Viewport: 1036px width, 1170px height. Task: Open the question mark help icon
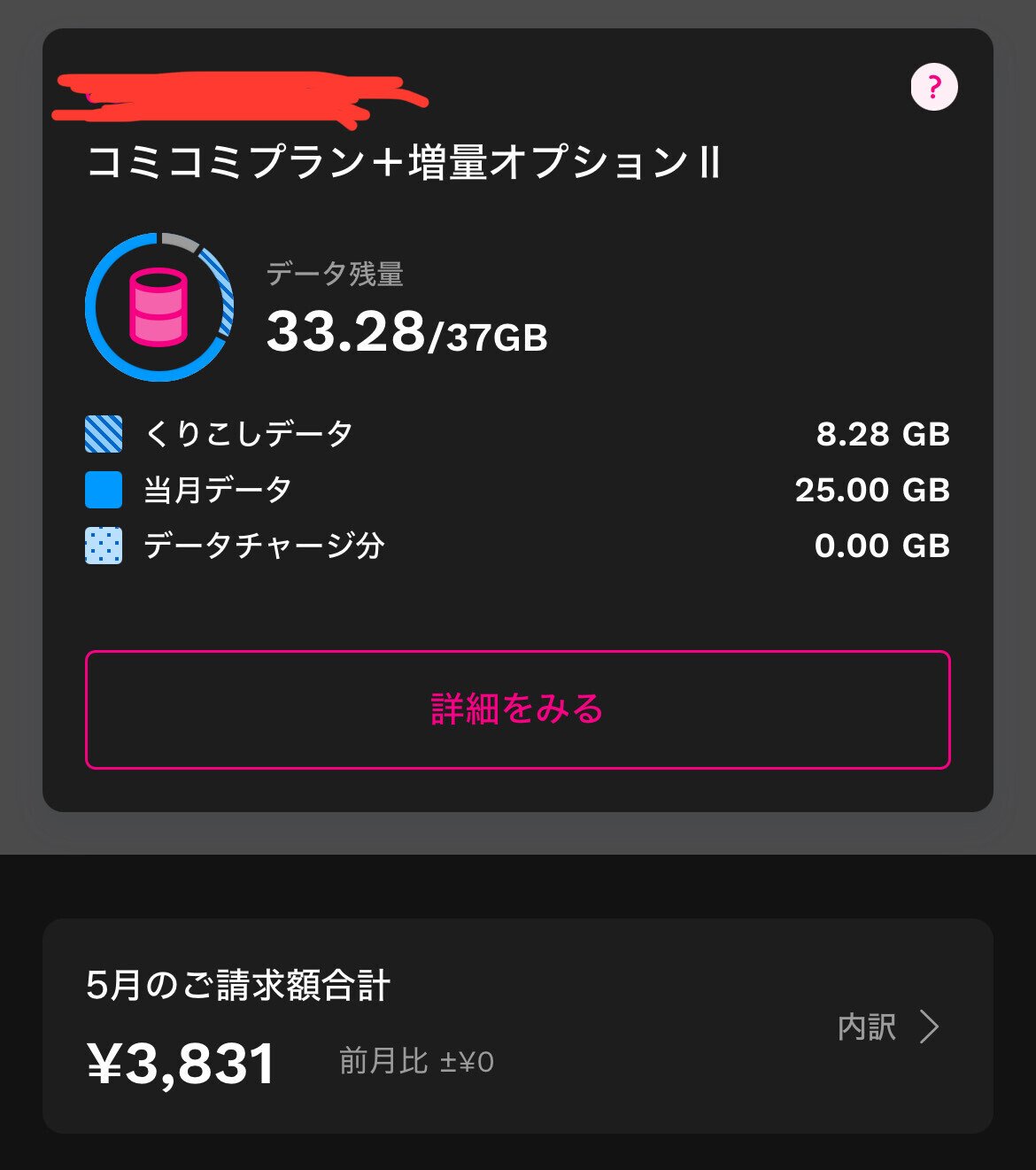tap(934, 87)
